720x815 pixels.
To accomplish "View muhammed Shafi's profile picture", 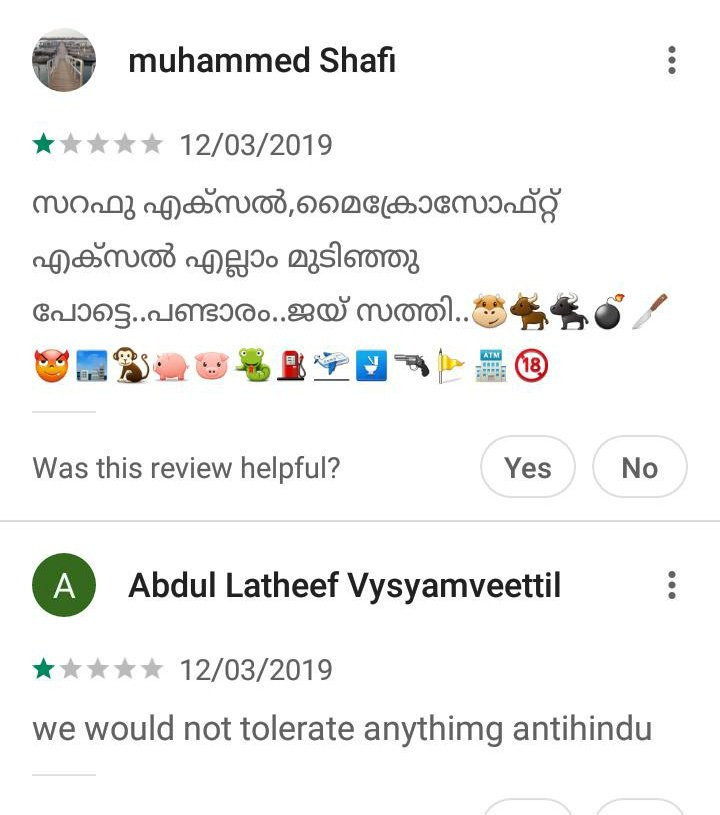I will click(x=64, y=61).
